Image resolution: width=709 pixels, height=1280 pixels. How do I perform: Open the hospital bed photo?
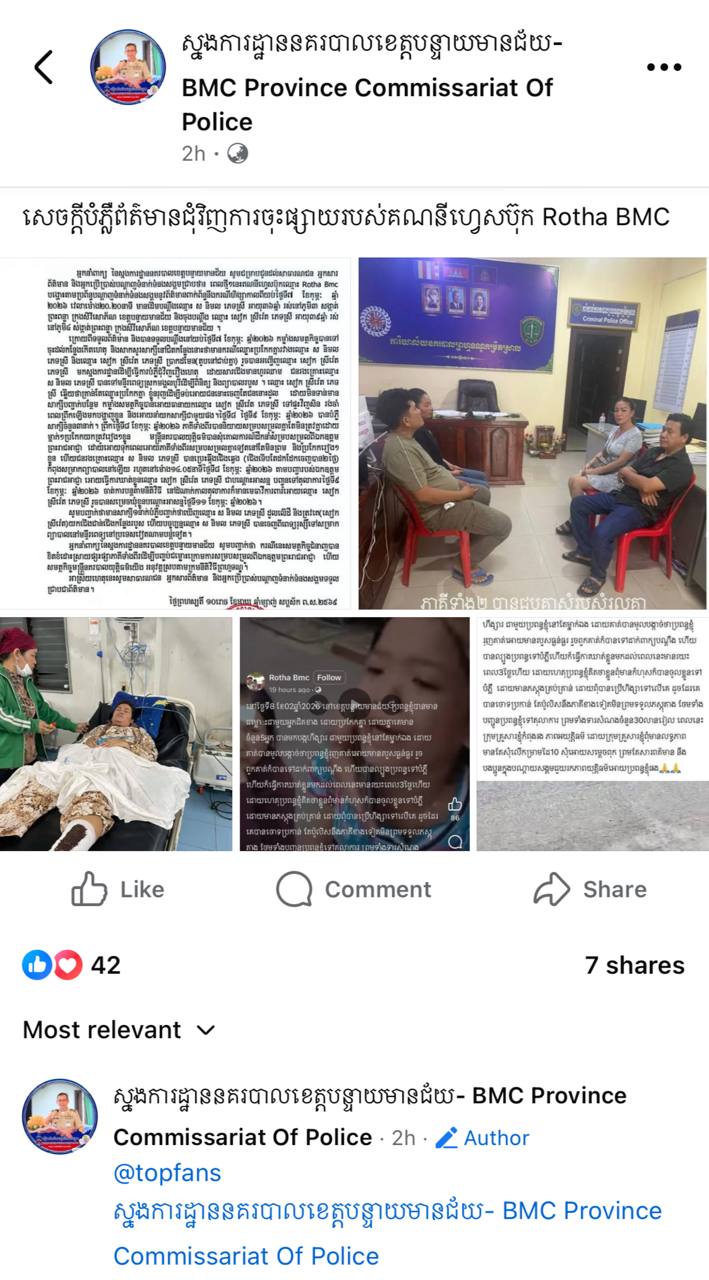116,734
